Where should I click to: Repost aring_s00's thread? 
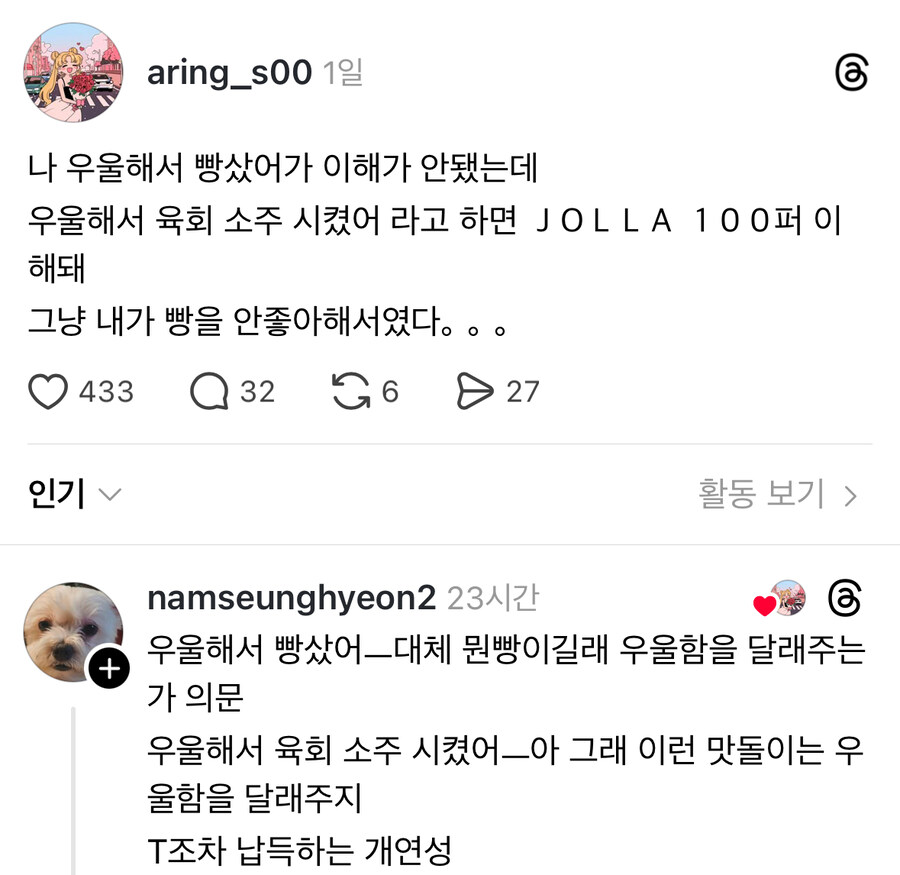point(350,391)
